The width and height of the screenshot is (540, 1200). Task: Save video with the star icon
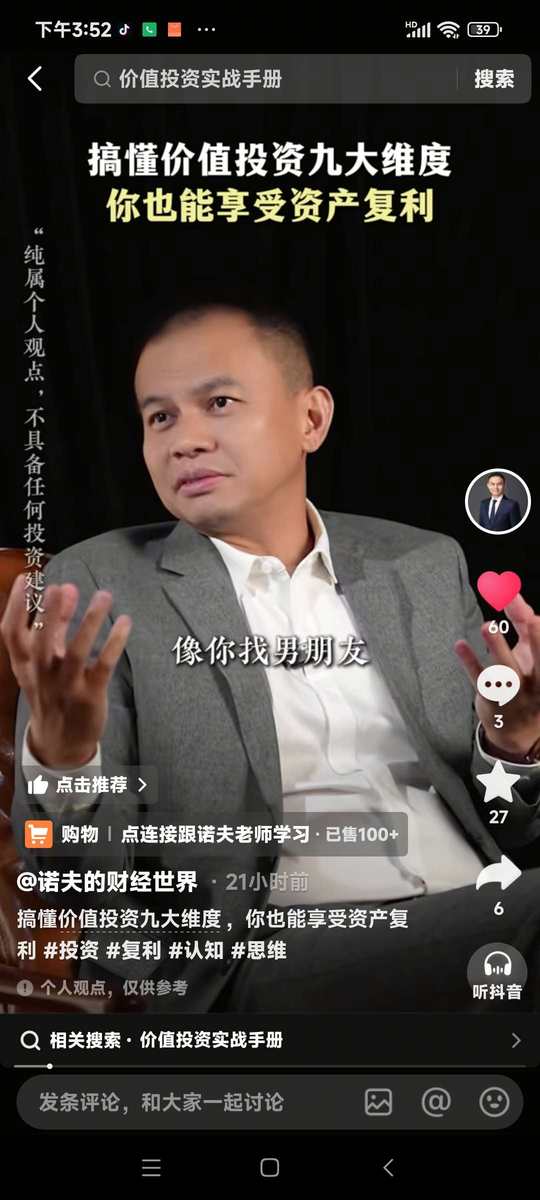(x=498, y=782)
